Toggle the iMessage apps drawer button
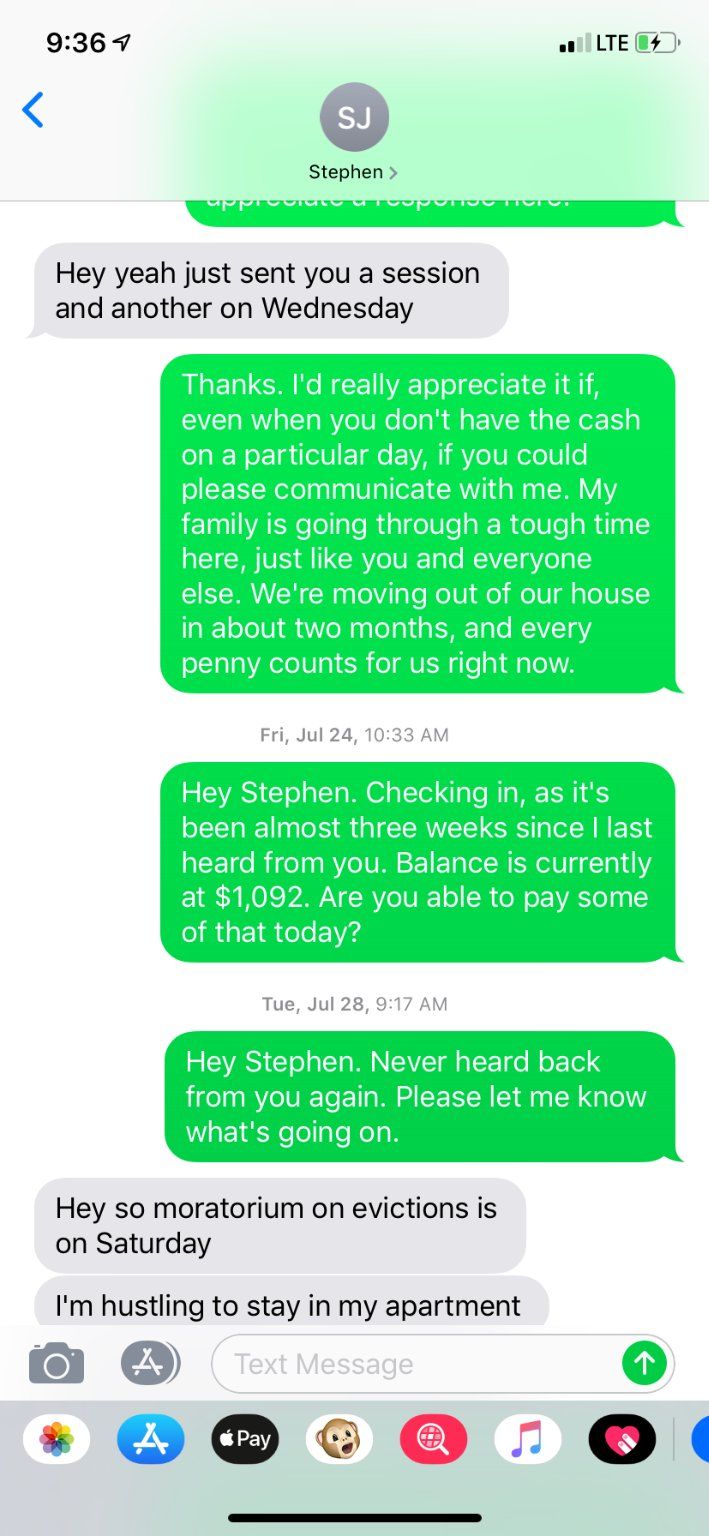The height and width of the screenshot is (1536, 709). pyautogui.click(x=150, y=1363)
